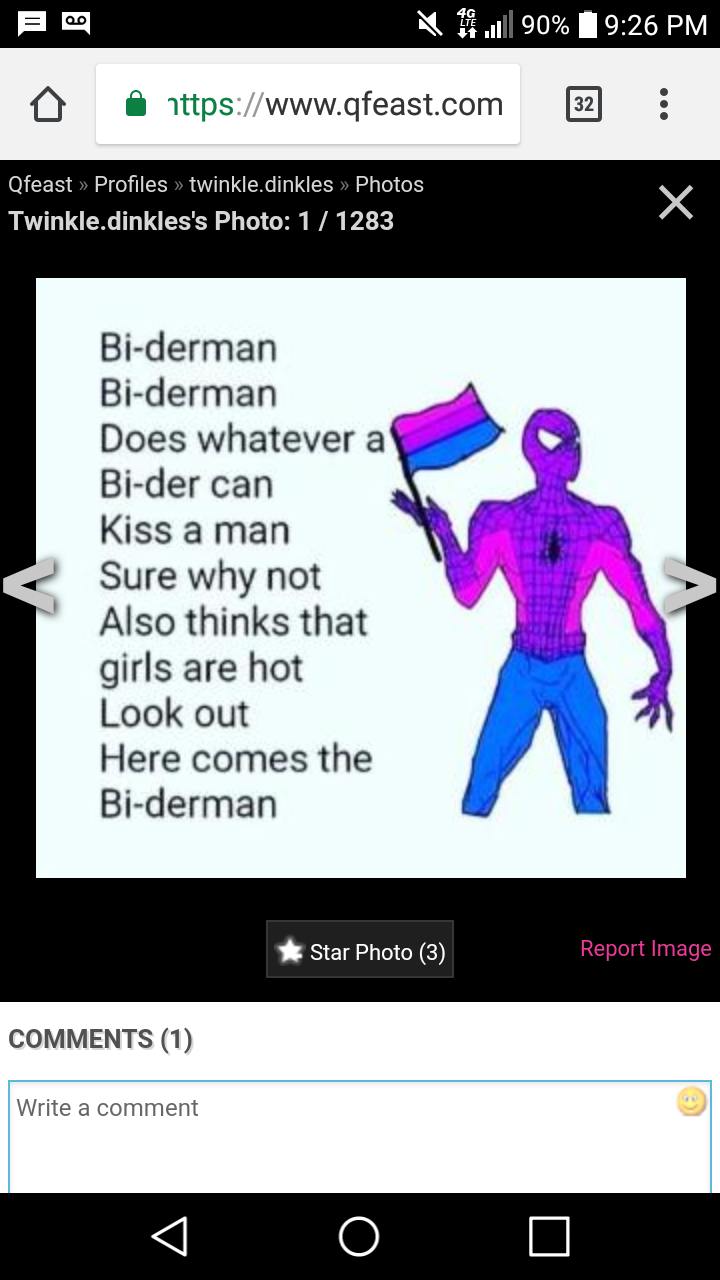Open the emoji picker in comment box
The image size is (720, 1280).
[691, 1102]
